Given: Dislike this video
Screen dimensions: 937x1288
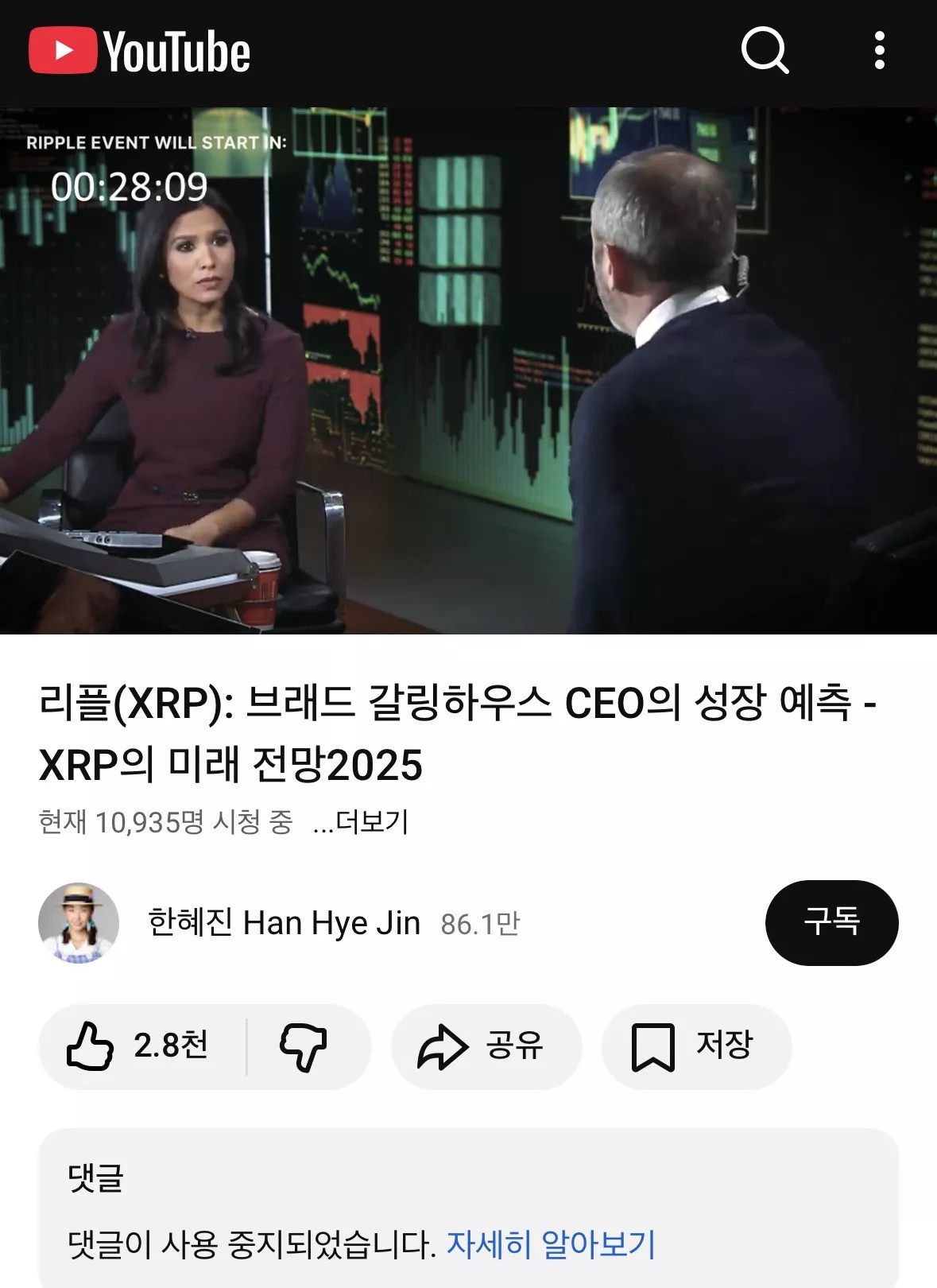Looking at the screenshot, I should (304, 1046).
